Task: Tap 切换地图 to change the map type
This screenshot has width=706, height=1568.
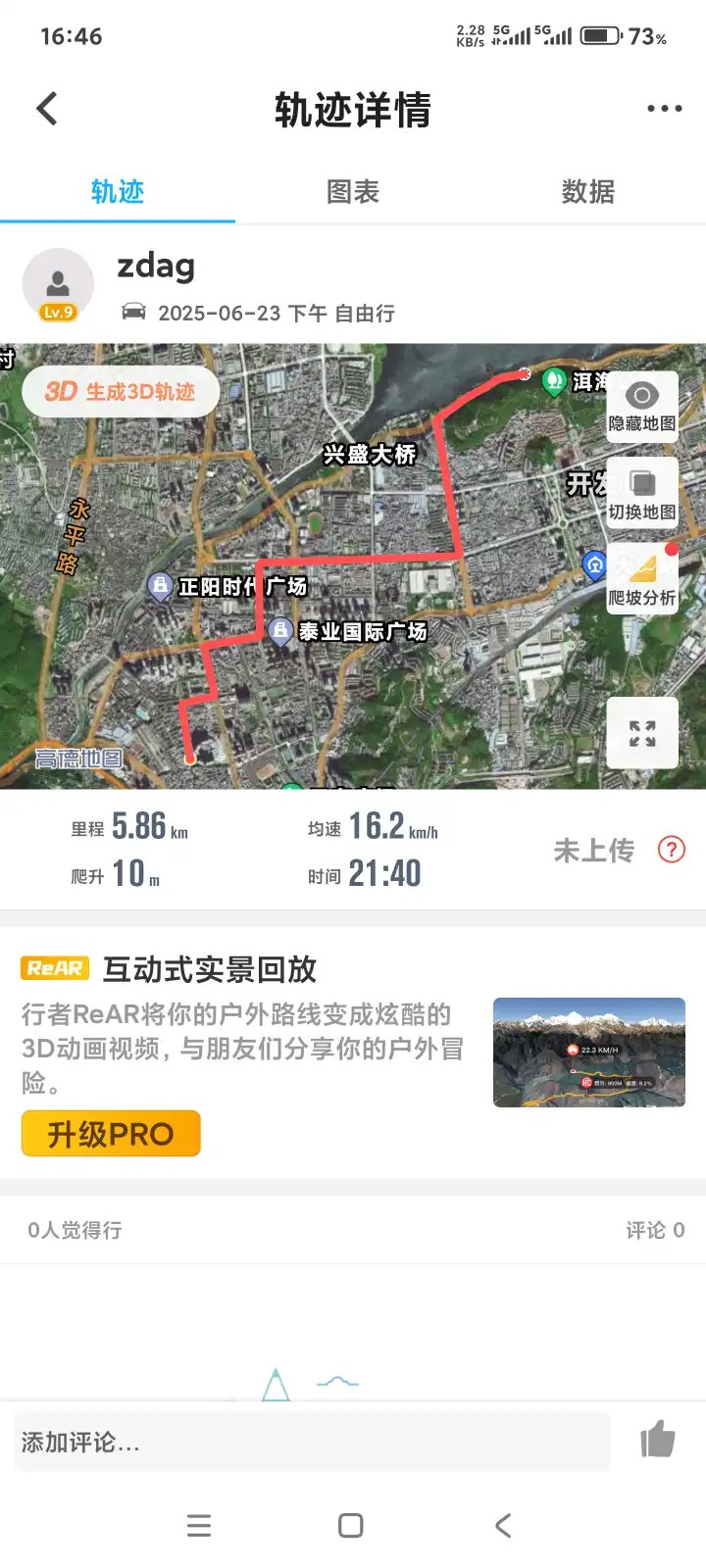Action: (x=642, y=495)
